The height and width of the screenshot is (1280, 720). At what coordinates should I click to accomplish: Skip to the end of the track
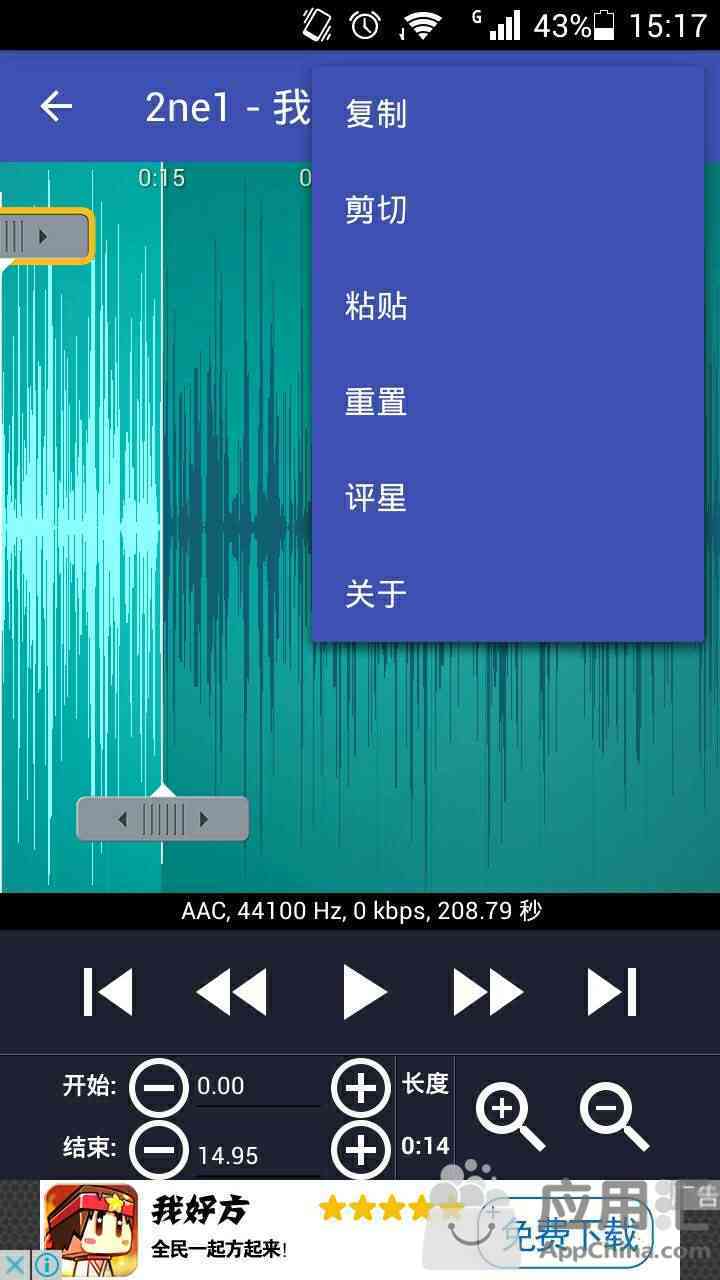point(612,992)
